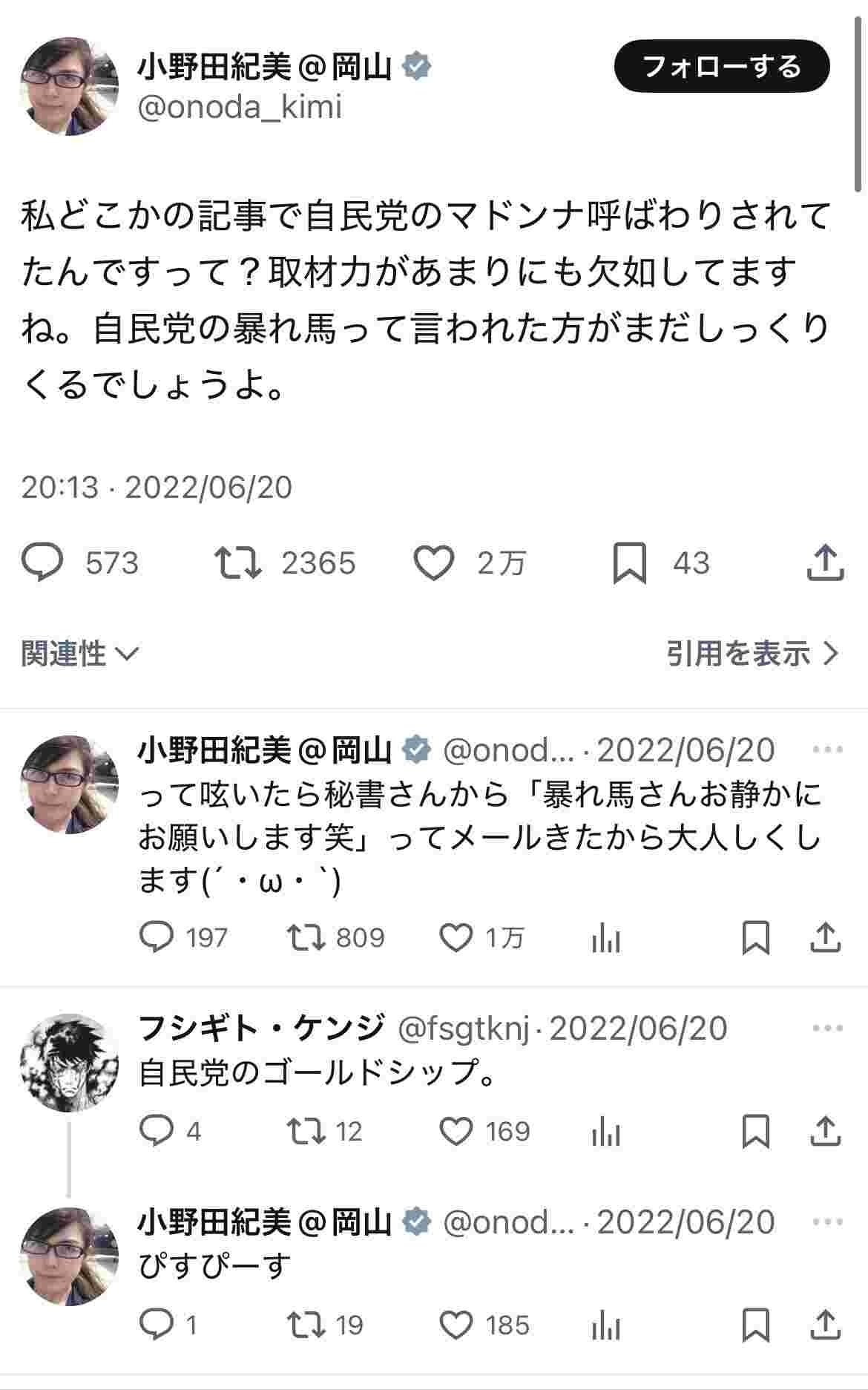Like the ぴすぴーす reply
The width and height of the screenshot is (868, 1390).
pos(456,1325)
